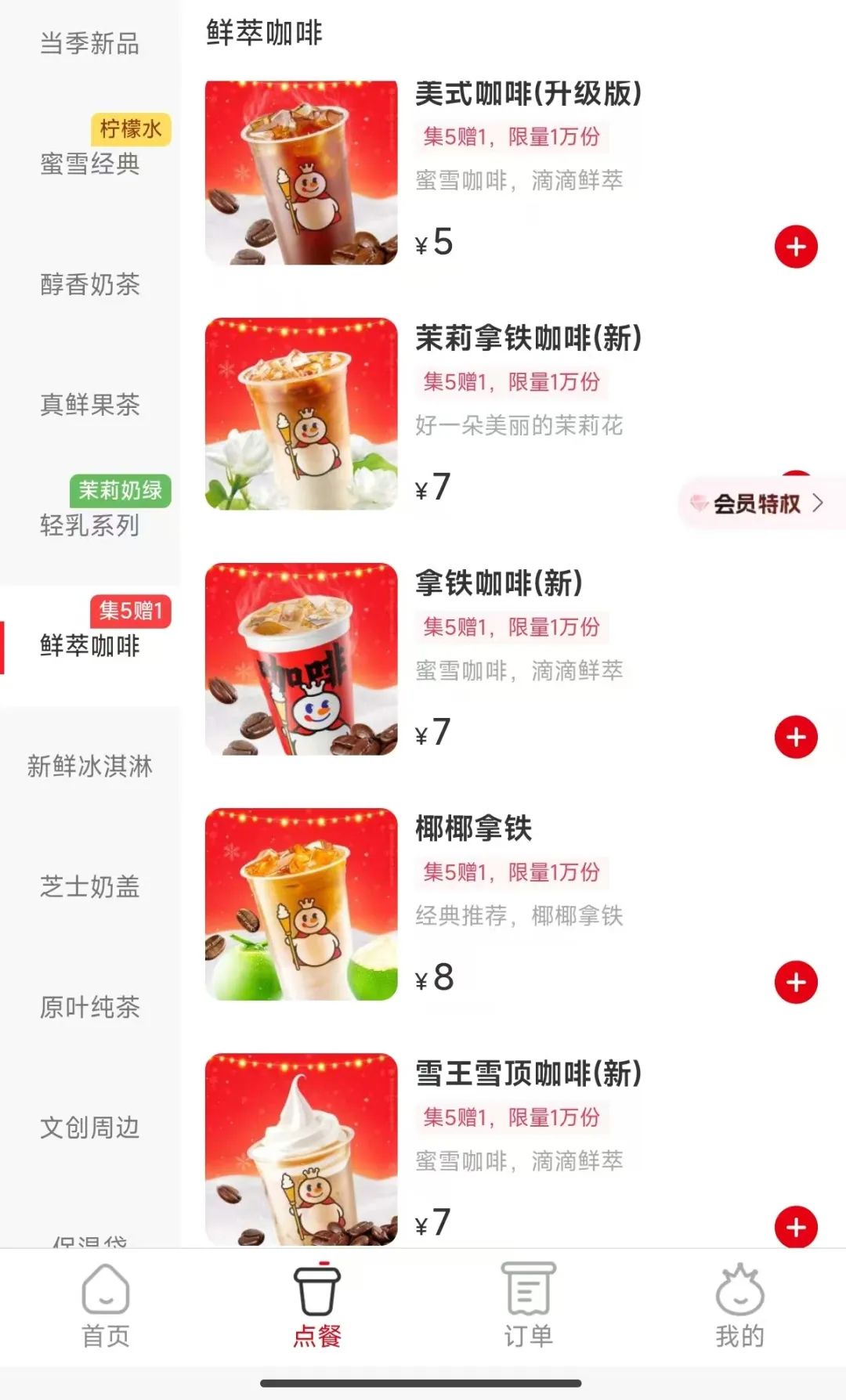Viewport: 846px width, 1400px height.
Task: Select the 鲜萃咖啡 category in sidebar
Action: (90, 646)
